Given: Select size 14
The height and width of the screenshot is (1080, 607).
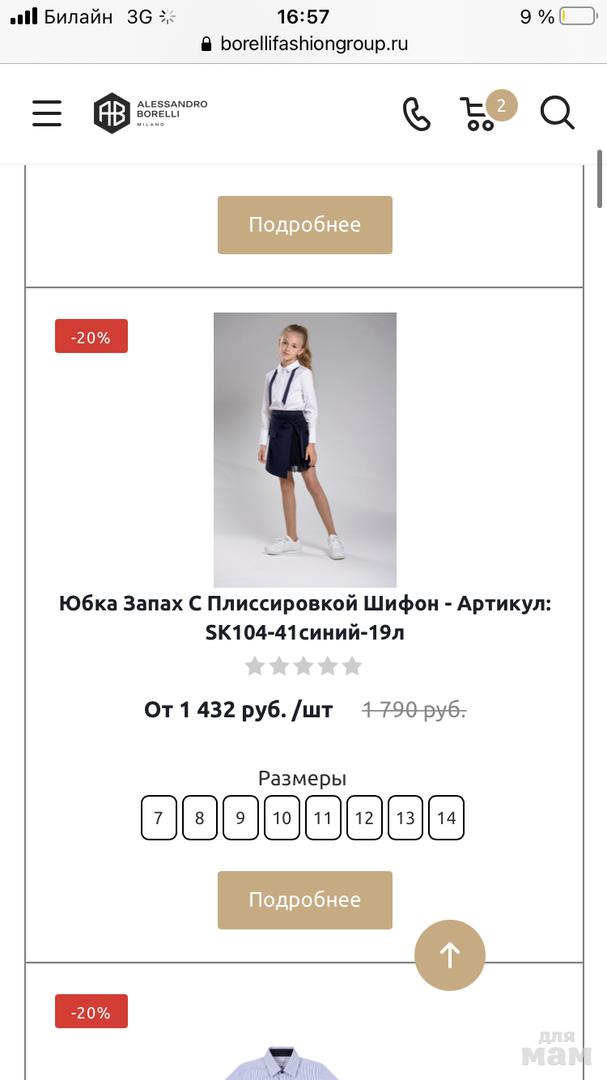Looking at the screenshot, I should coord(446,818).
